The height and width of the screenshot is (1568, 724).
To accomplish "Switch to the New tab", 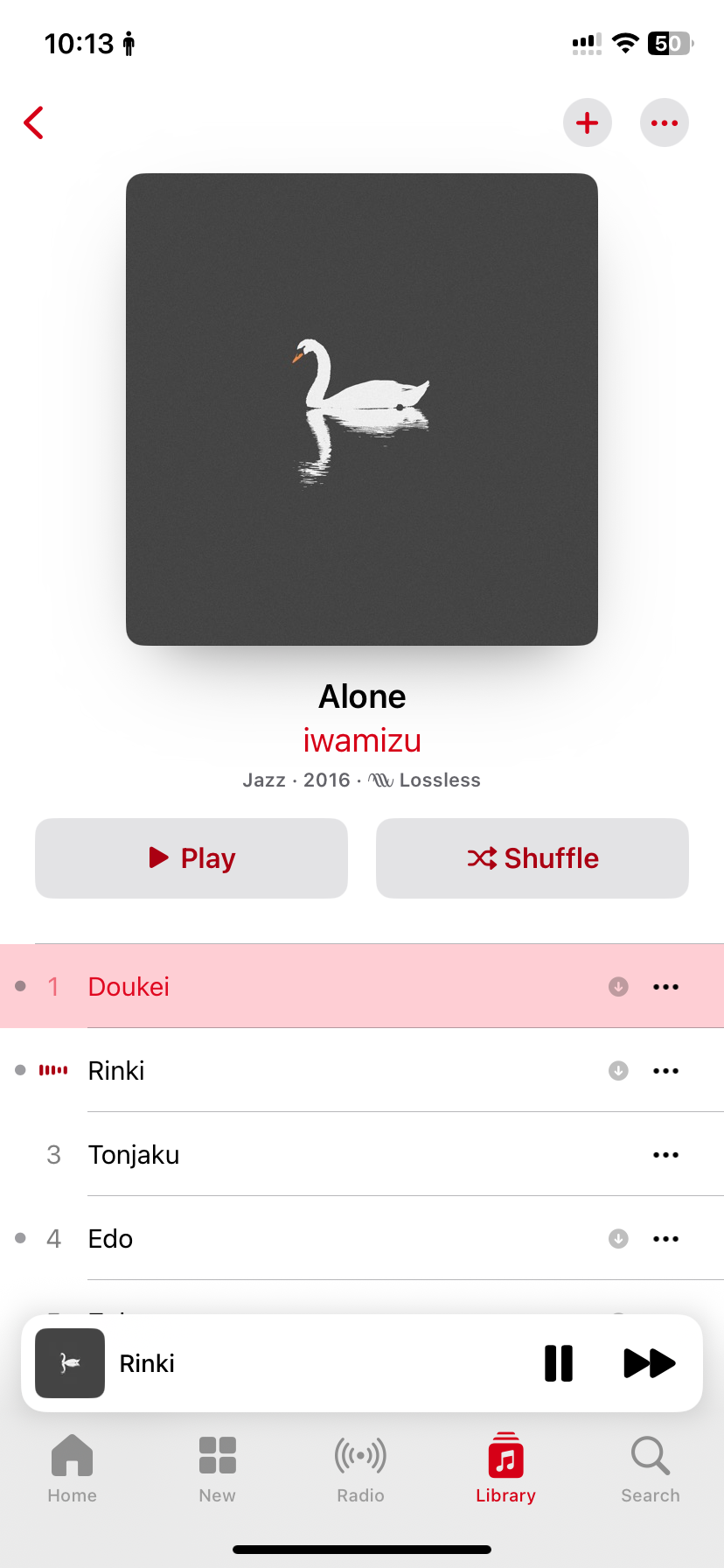I will (217, 1469).
